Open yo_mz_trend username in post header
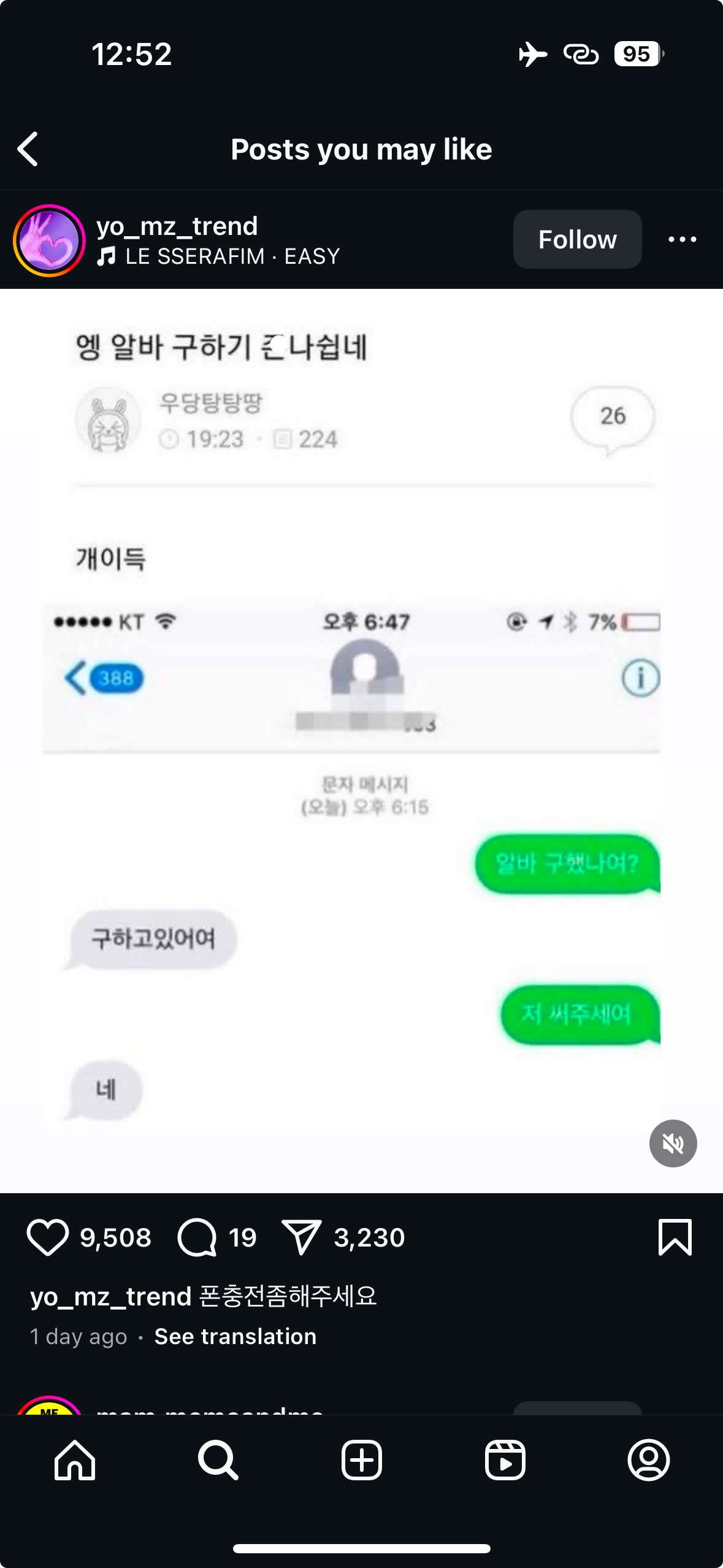The width and height of the screenshot is (723, 1568). click(177, 226)
